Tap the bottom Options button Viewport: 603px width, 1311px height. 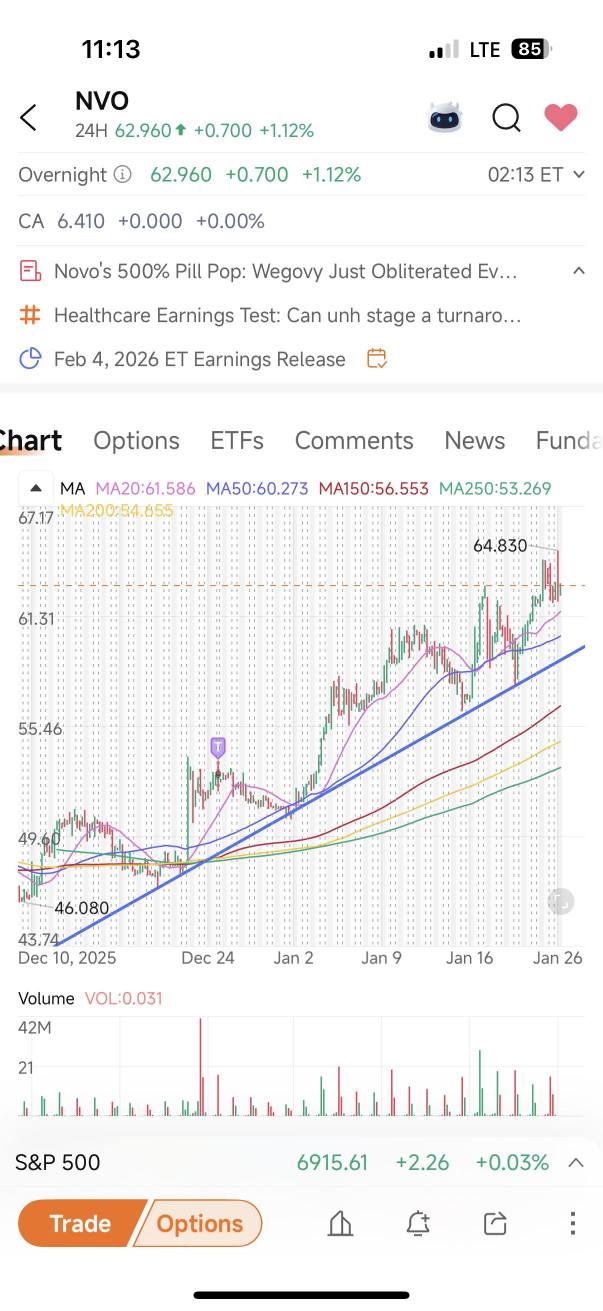point(200,1223)
